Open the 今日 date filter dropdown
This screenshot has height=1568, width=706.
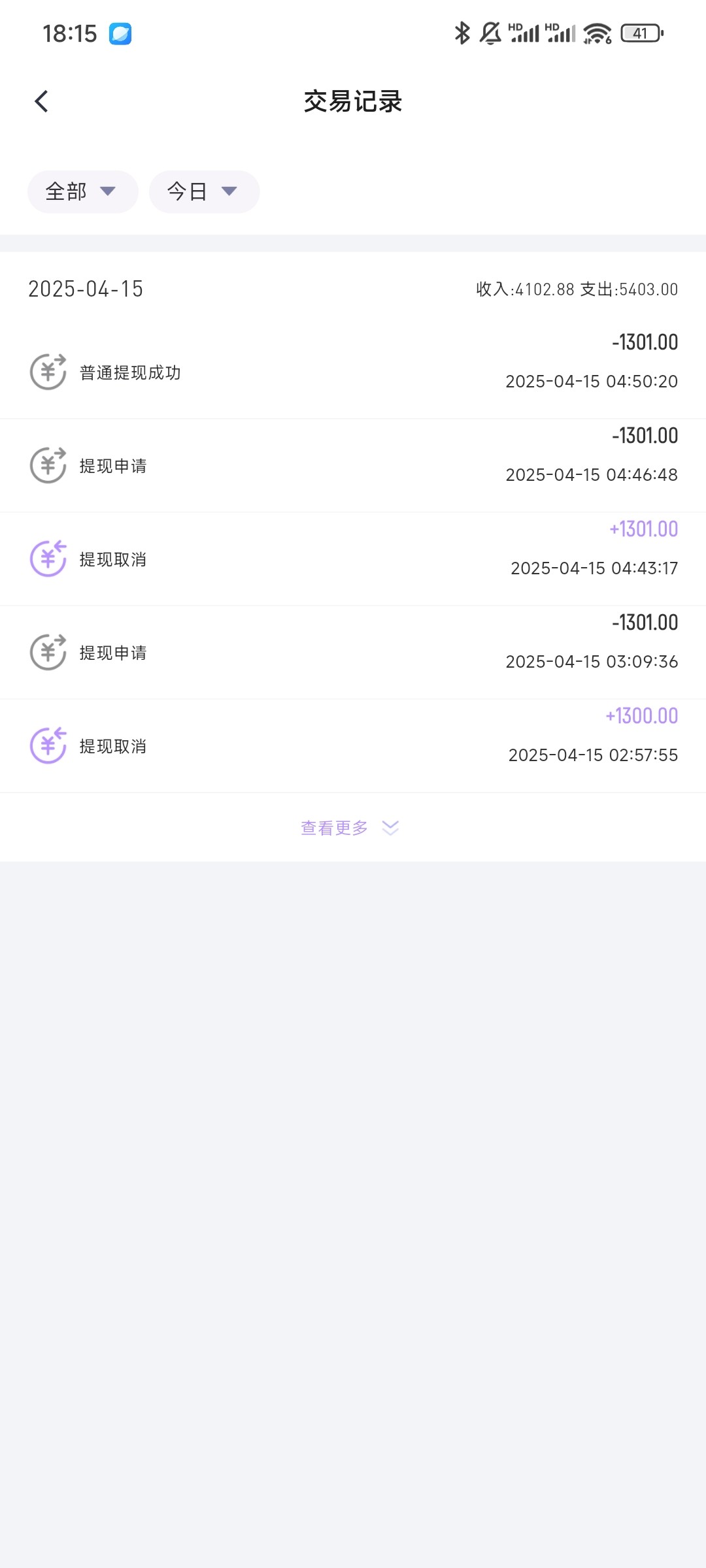point(204,191)
